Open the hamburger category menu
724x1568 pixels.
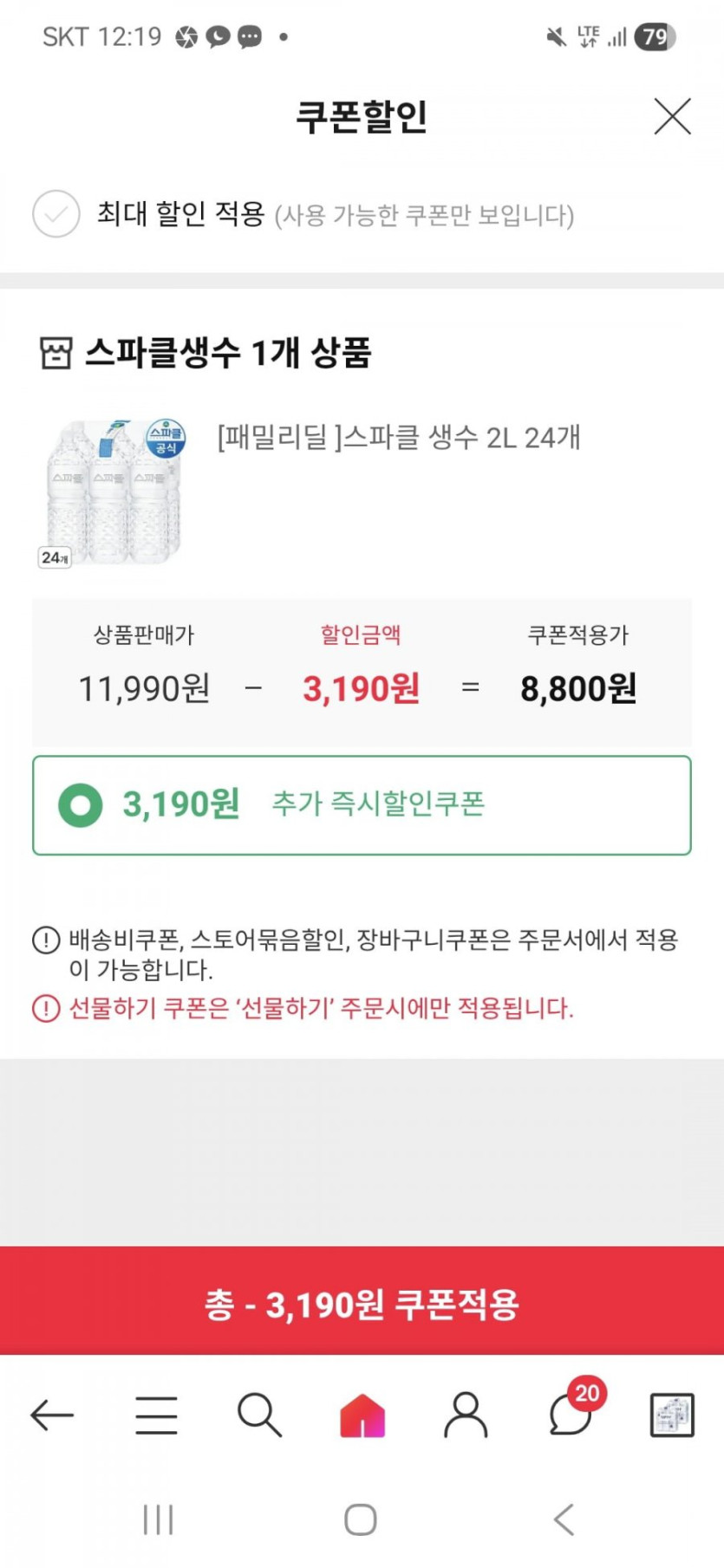[157, 1415]
